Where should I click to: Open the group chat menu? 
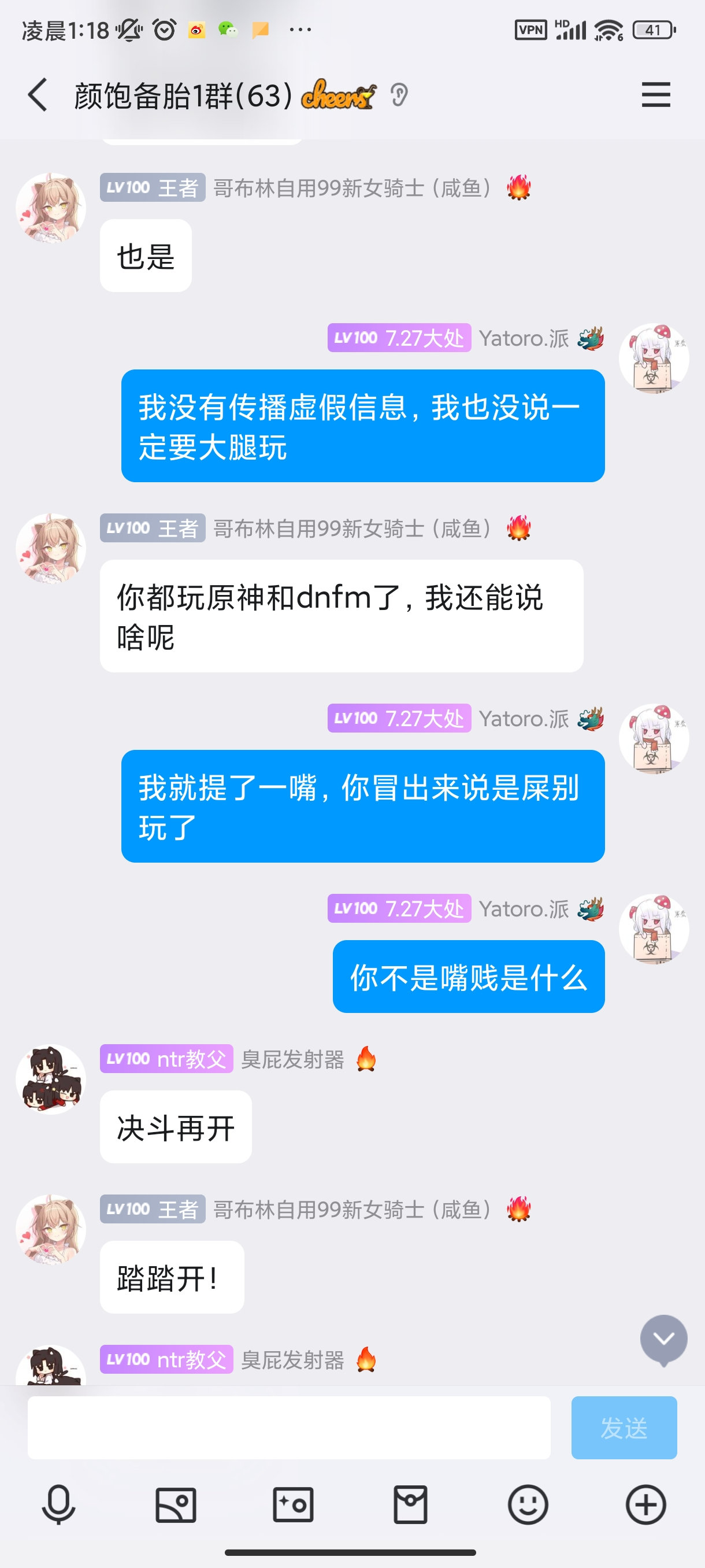pos(655,95)
